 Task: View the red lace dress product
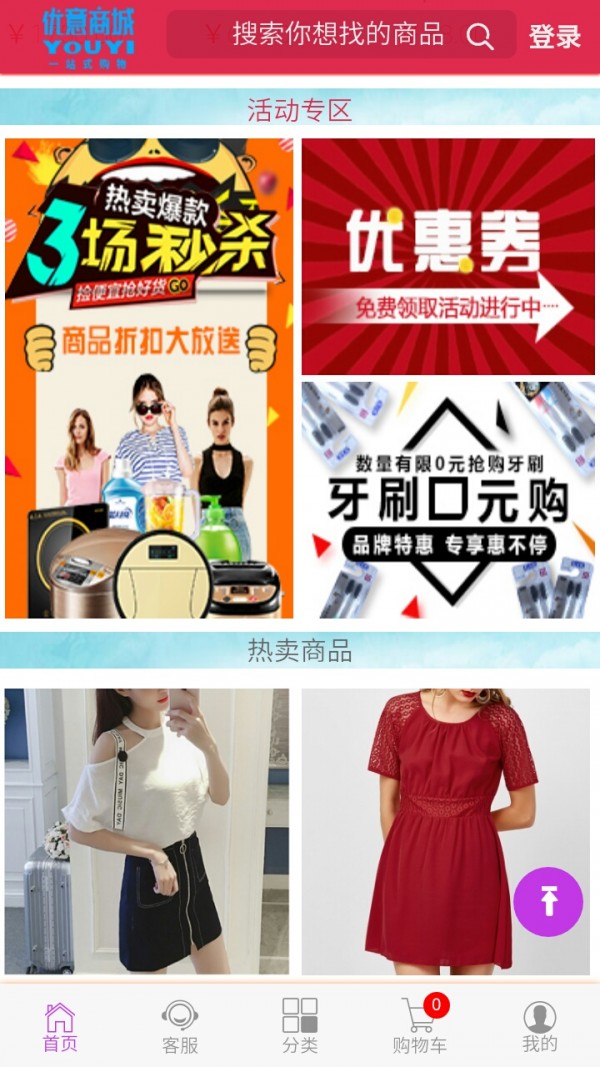coord(446,830)
